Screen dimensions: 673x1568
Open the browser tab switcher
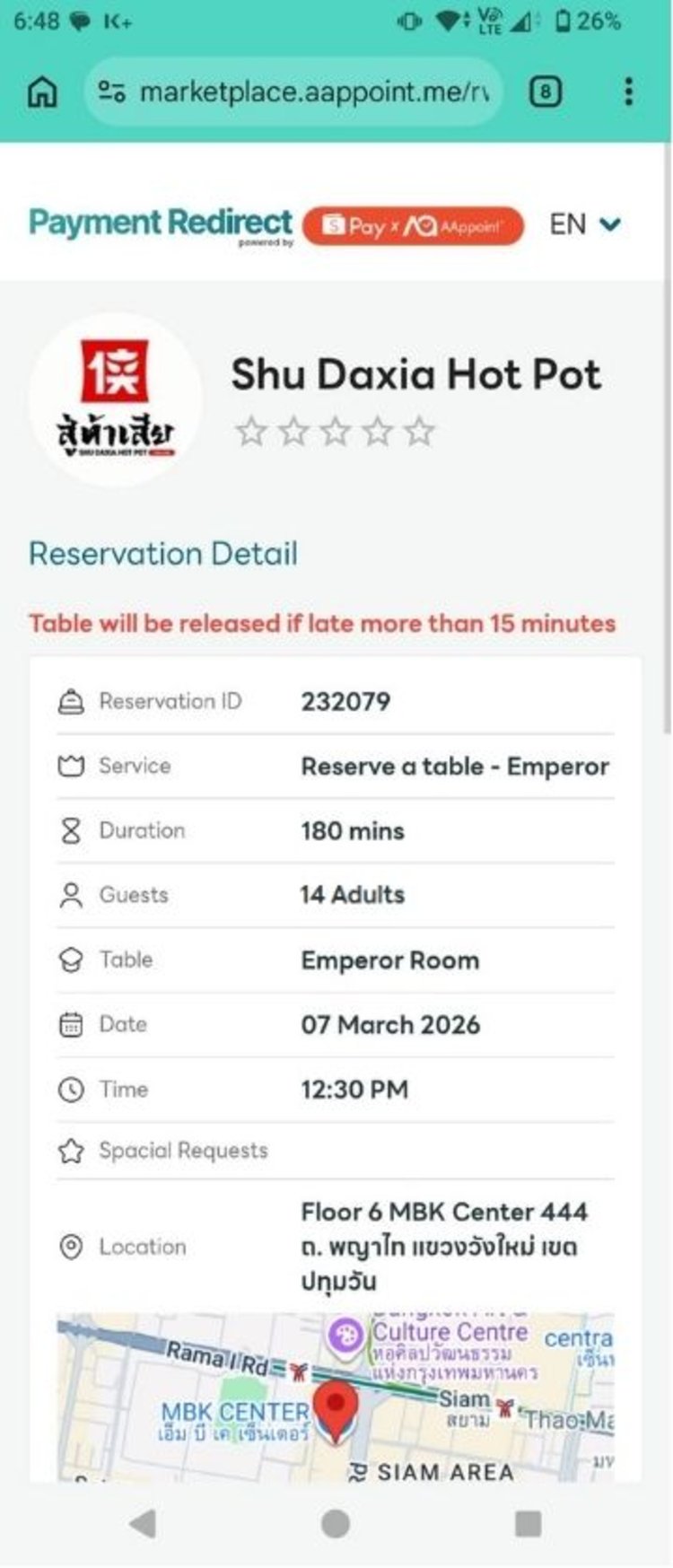545,92
